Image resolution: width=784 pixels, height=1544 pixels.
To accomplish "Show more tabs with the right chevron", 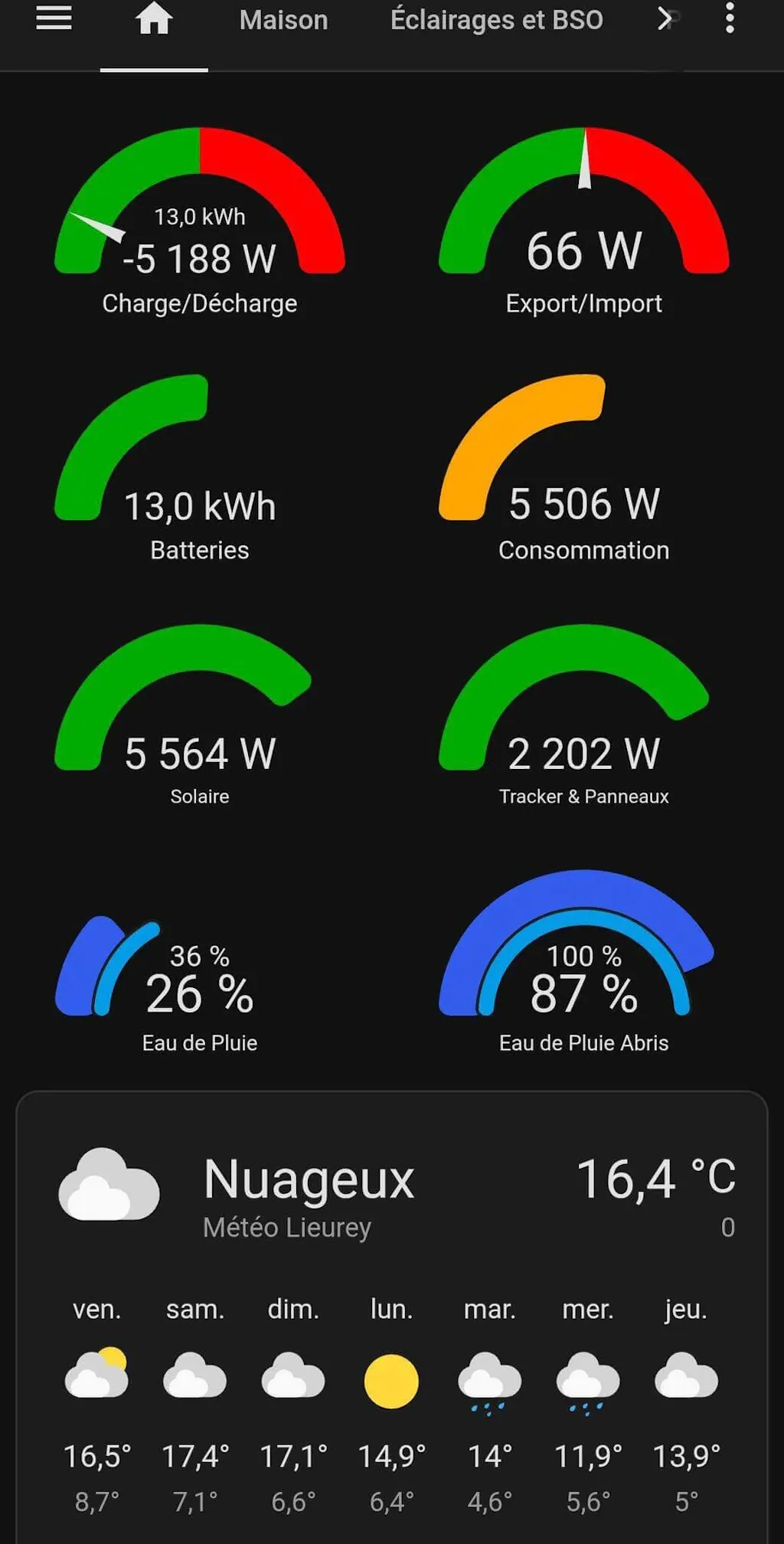I will 665,20.
